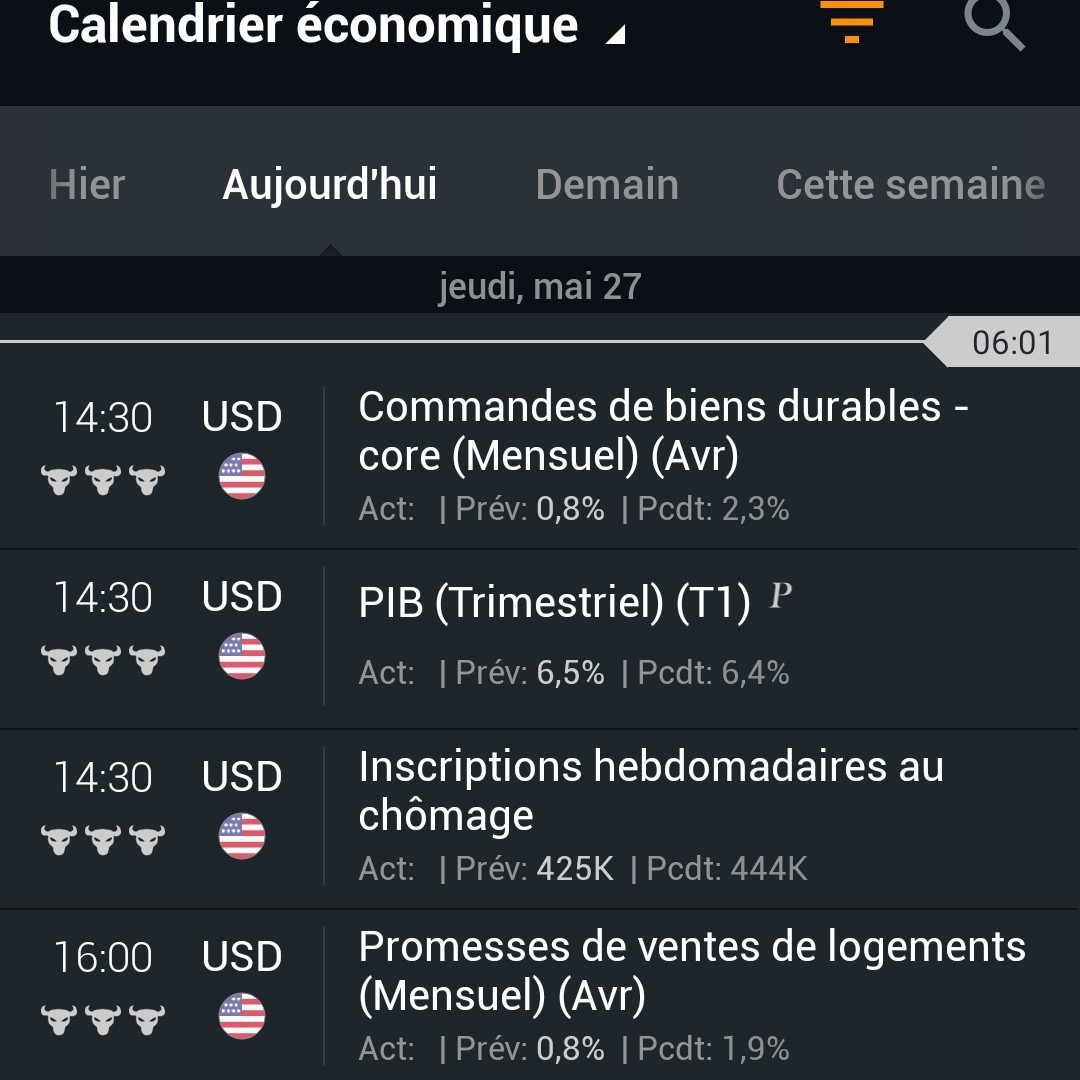1080x1080 pixels.
Task: Show the Cette semaine tab
Action: coord(910,185)
